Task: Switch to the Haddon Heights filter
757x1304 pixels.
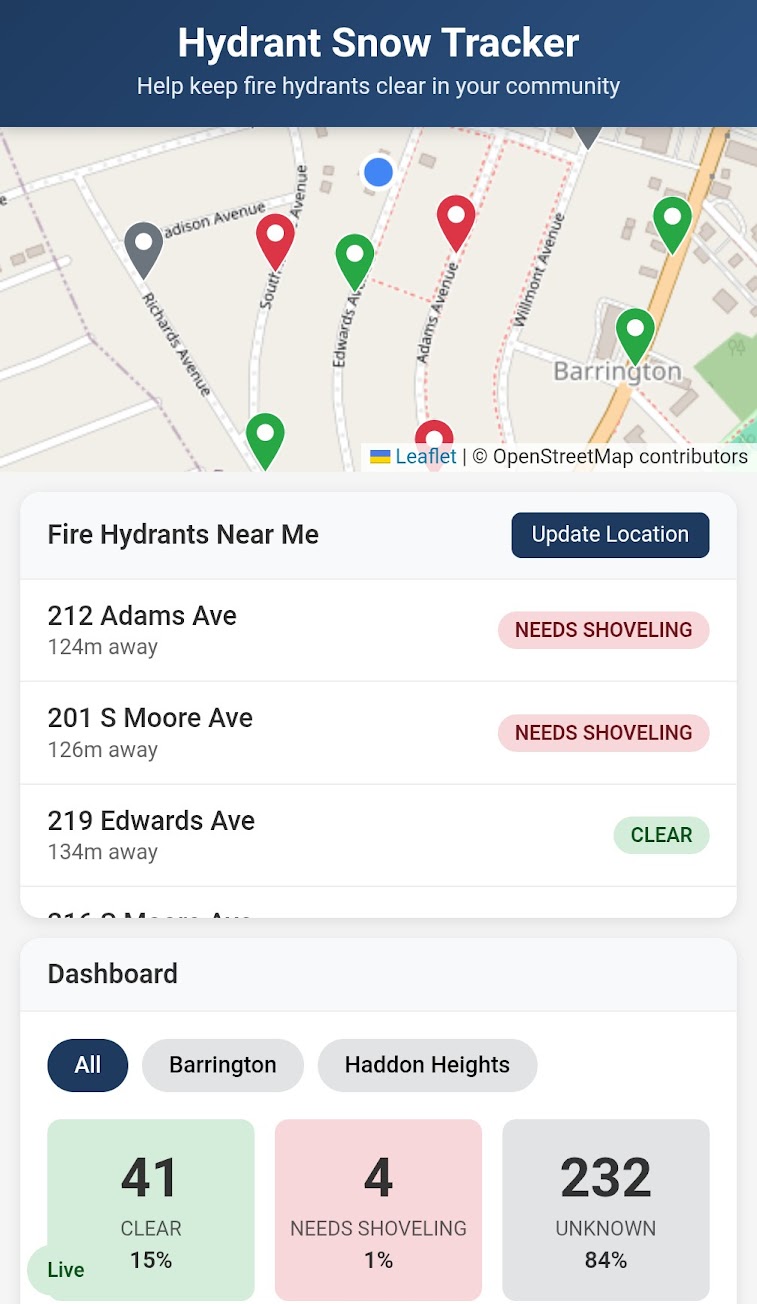Action: click(427, 1065)
